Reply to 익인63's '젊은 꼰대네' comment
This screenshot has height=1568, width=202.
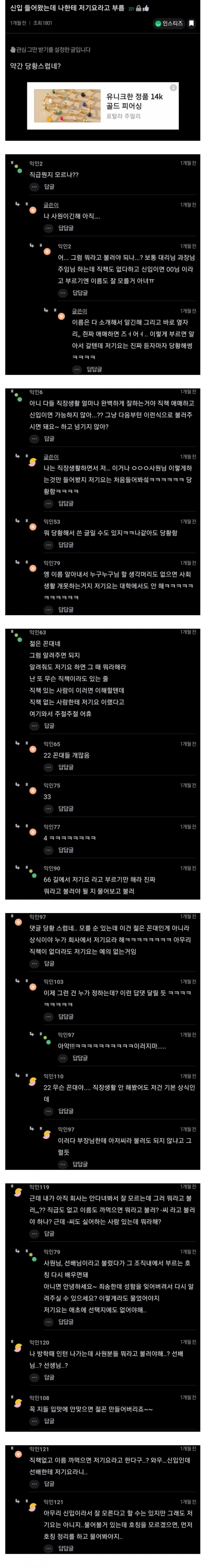pyautogui.click(x=49, y=726)
